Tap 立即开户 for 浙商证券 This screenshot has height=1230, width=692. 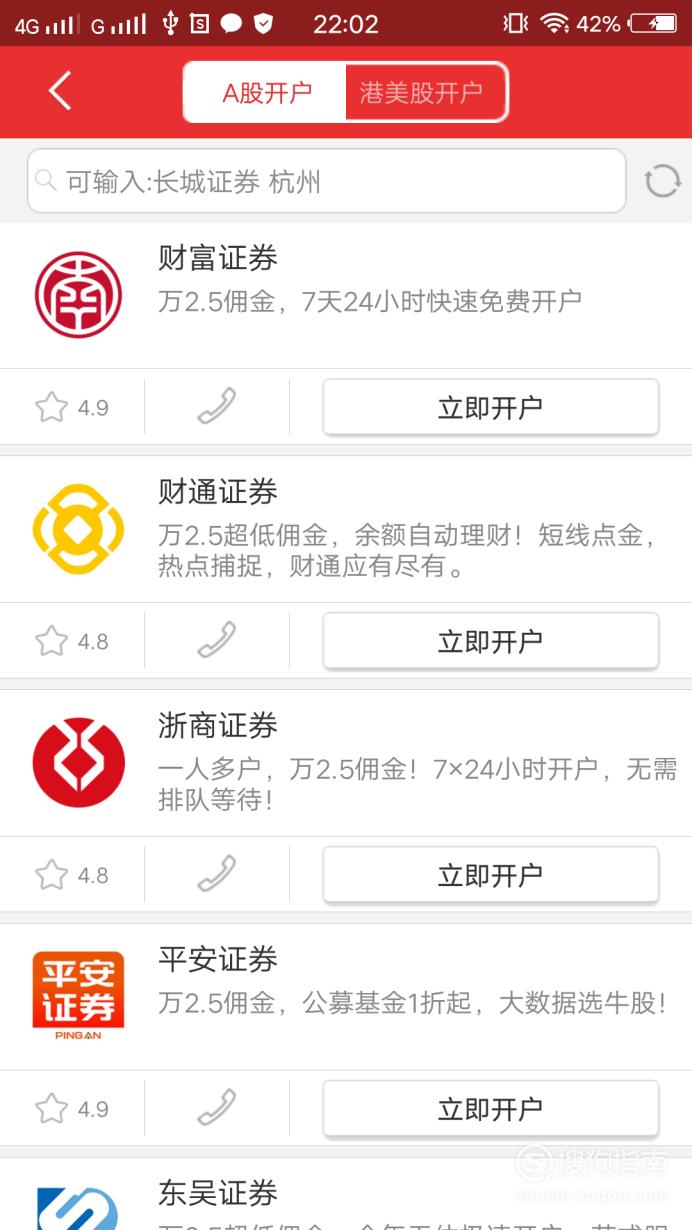click(490, 874)
